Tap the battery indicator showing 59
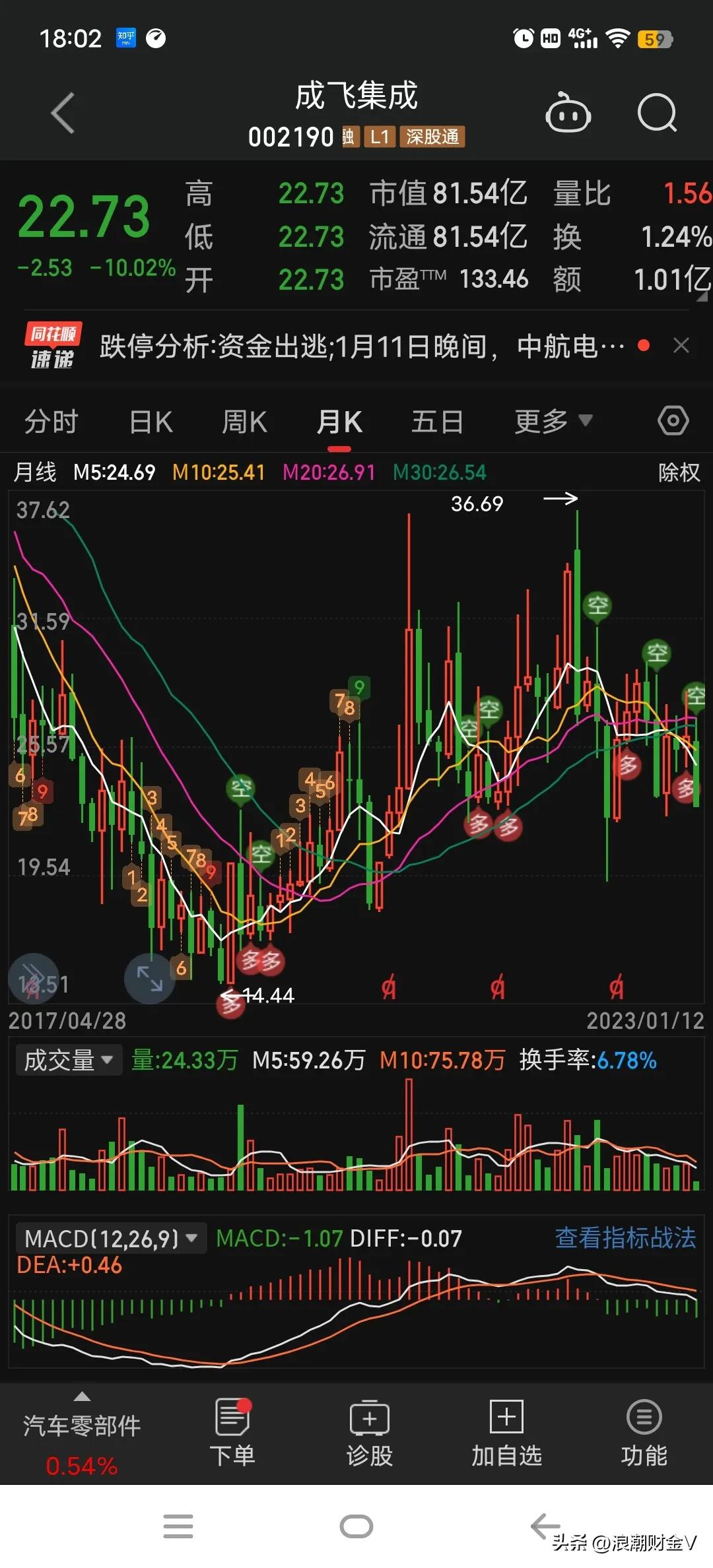The height and width of the screenshot is (1568, 713). (x=654, y=38)
